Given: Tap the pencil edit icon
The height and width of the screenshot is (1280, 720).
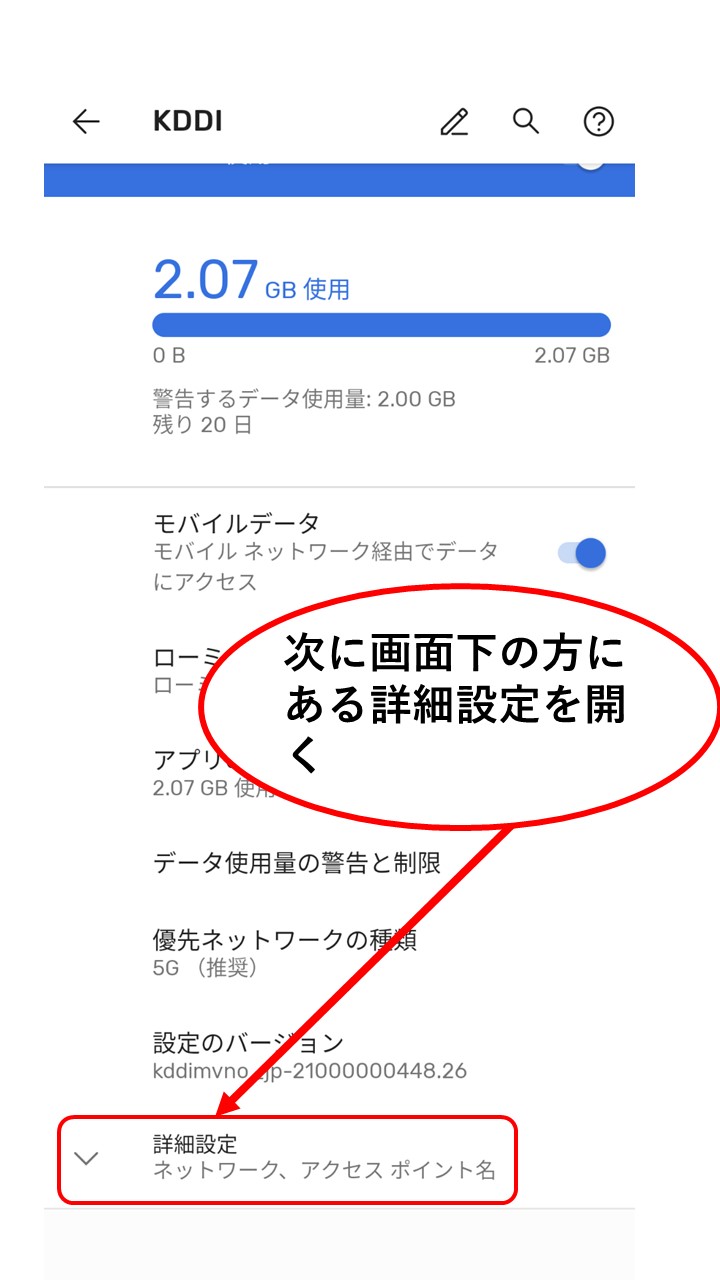Looking at the screenshot, I should click(454, 122).
